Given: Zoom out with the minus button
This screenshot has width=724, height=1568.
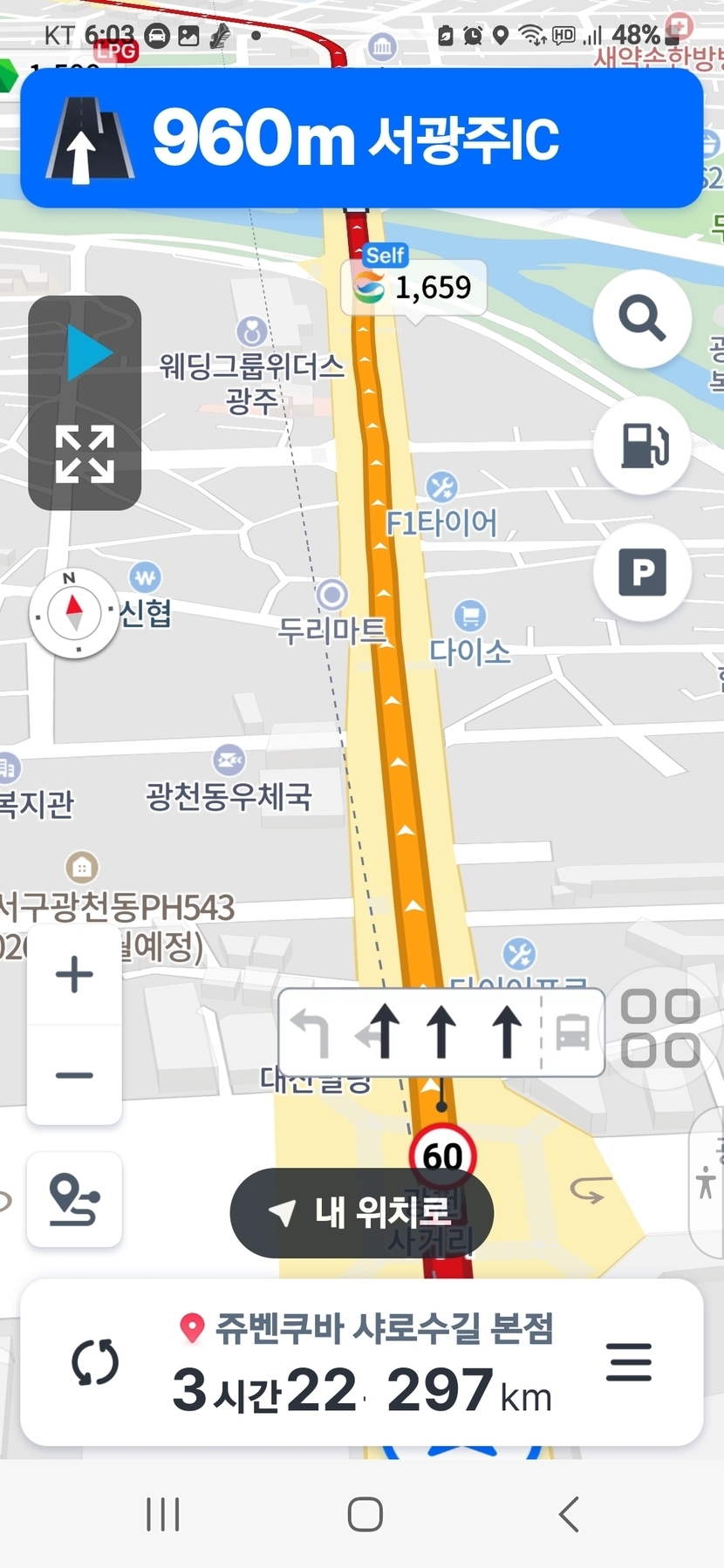Looking at the screenshot, I should tap(74, 1075).
